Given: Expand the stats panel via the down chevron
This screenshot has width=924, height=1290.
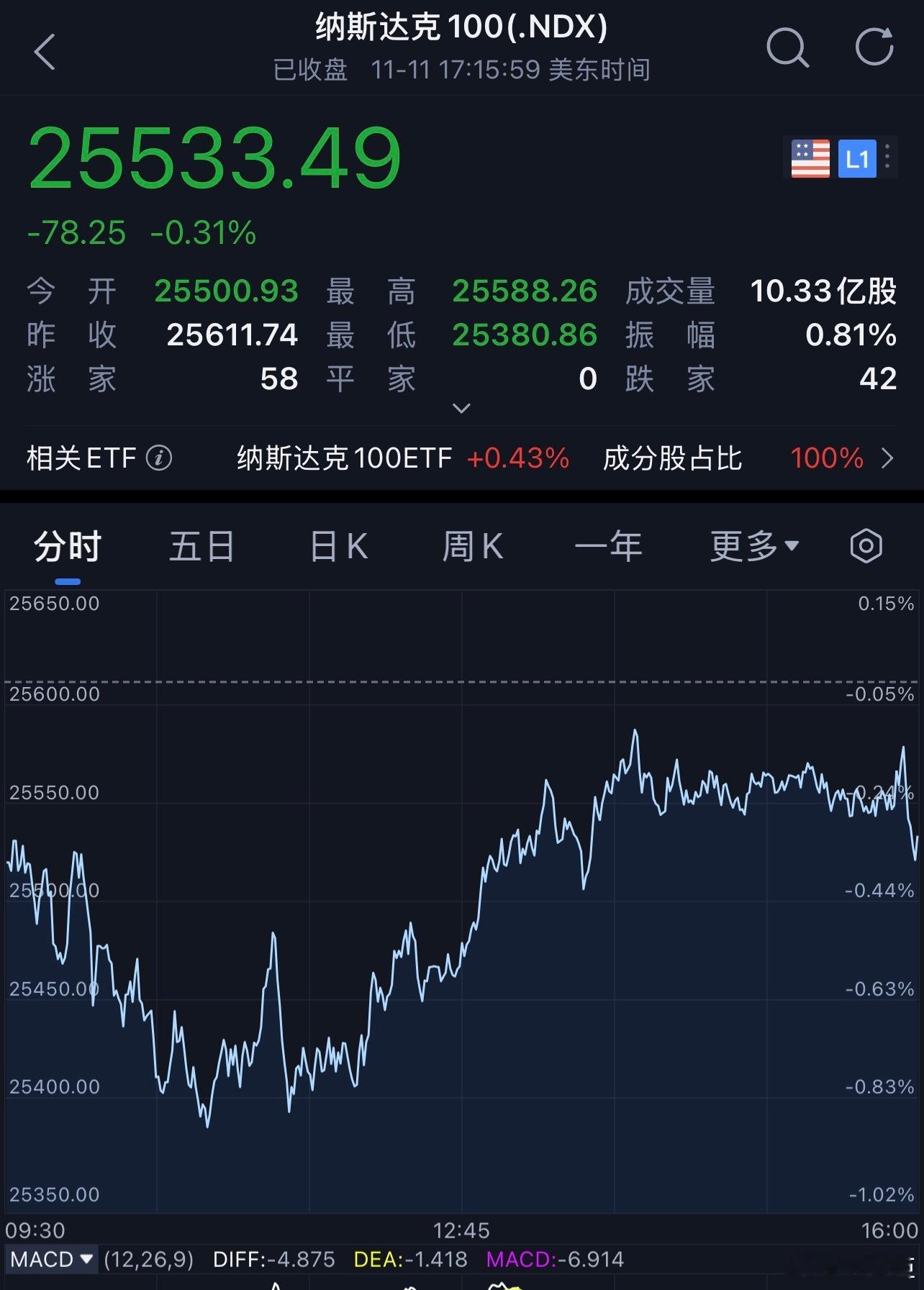Looking at the screenshot, I should click(x=461, y=408).
